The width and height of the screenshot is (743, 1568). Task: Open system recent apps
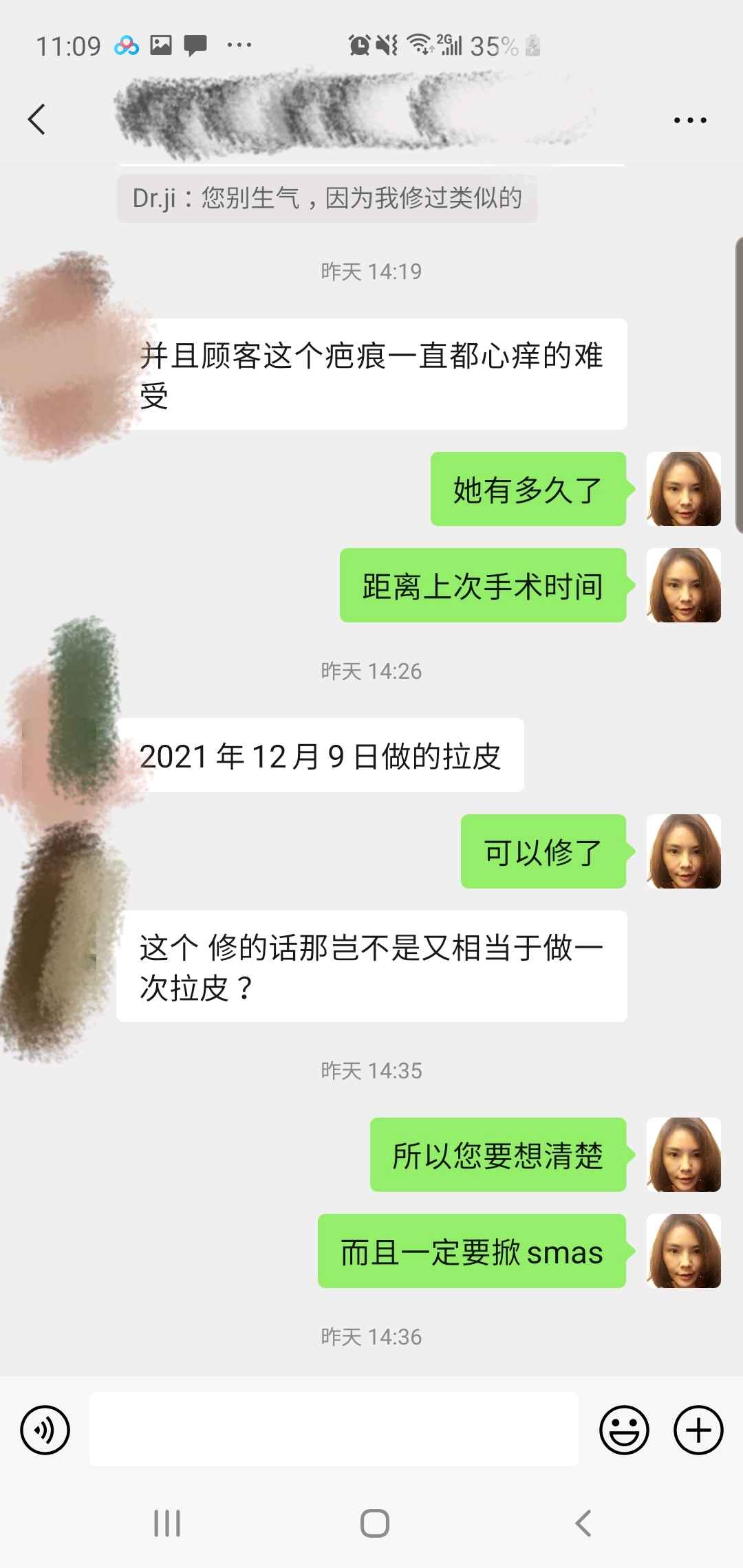pos(167,1523)
